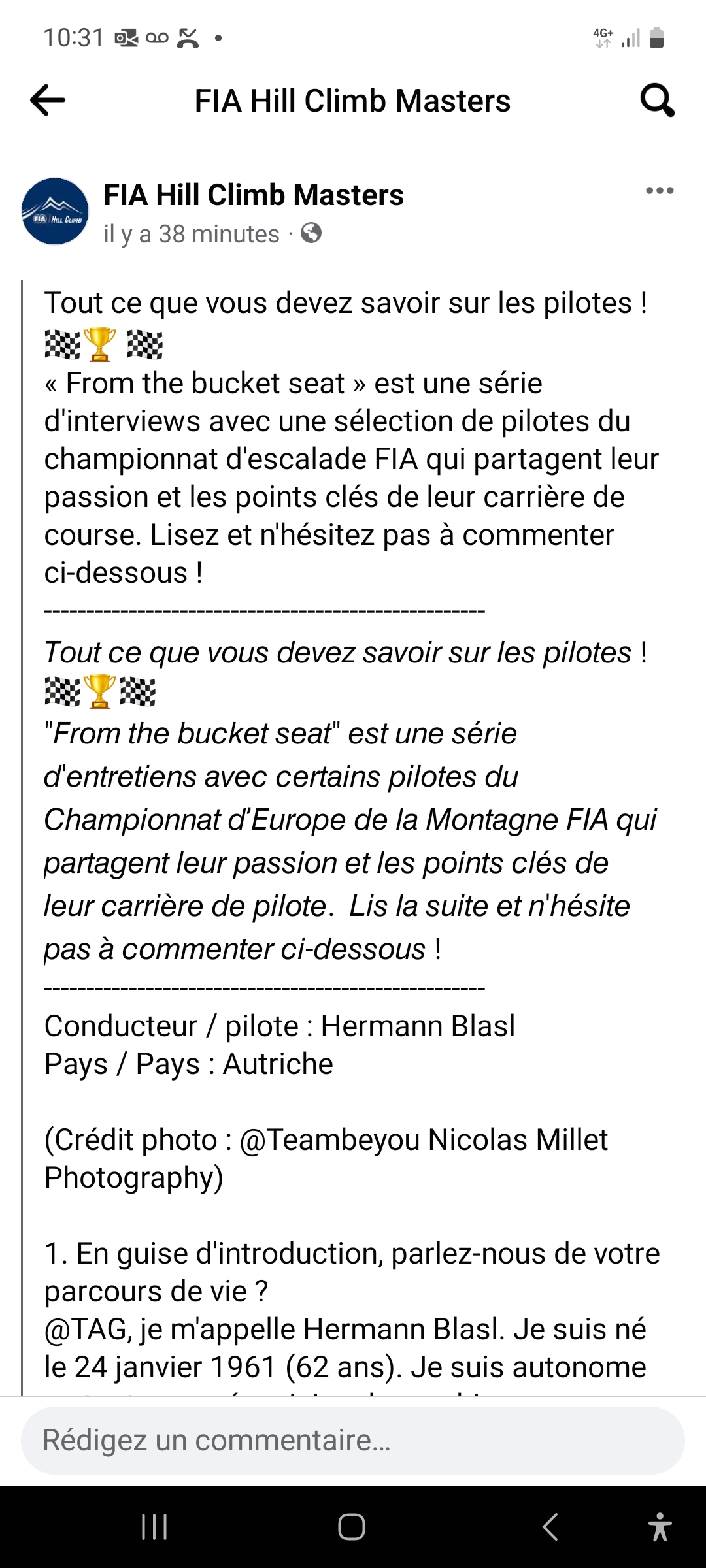The width and height of the screenshot is (706, 1568).
Task: Open the FIA Hill Climb Masters page name
Action: coord(254,195)
